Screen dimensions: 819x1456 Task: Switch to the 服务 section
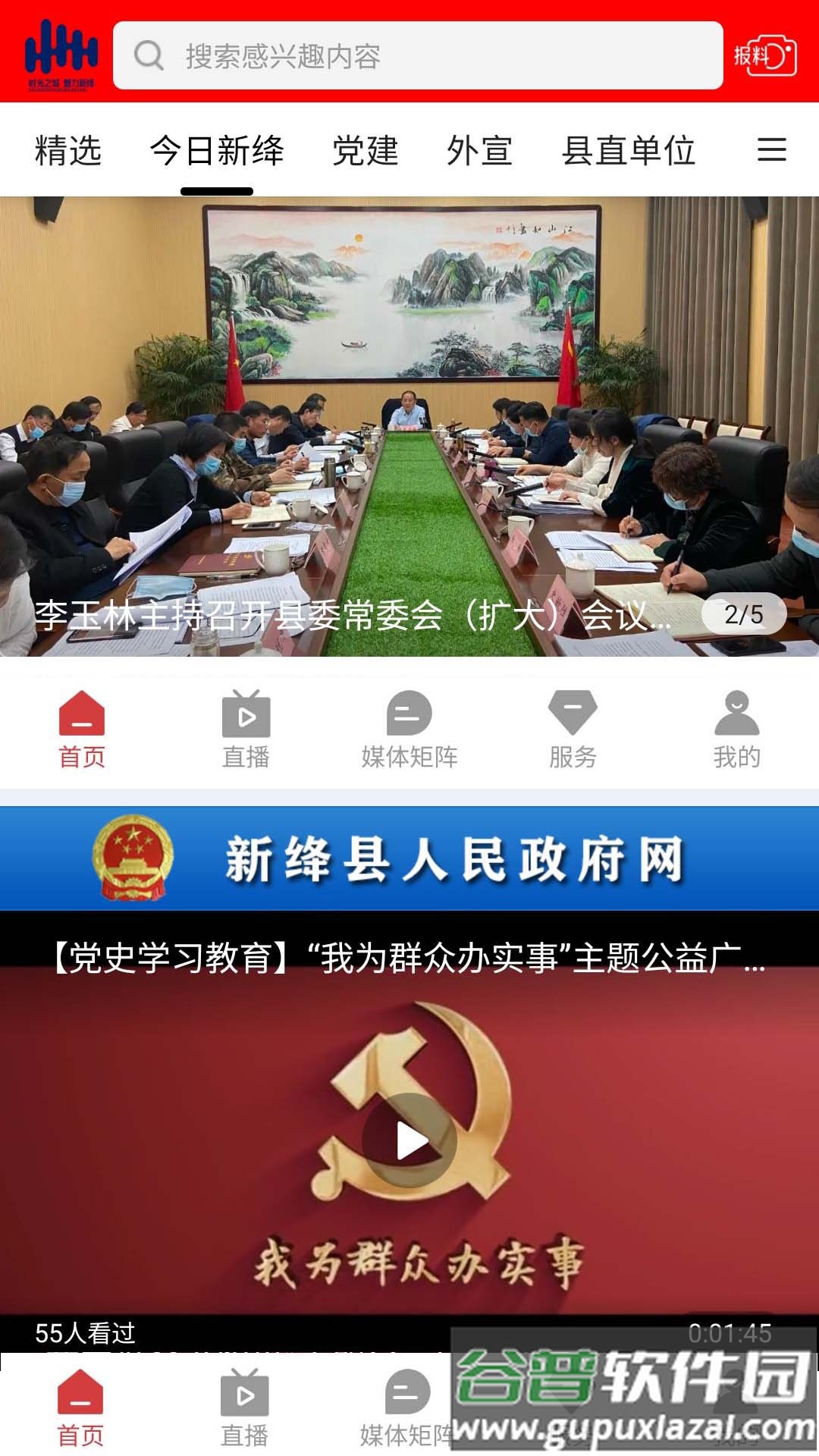click(x=573, y=729)
